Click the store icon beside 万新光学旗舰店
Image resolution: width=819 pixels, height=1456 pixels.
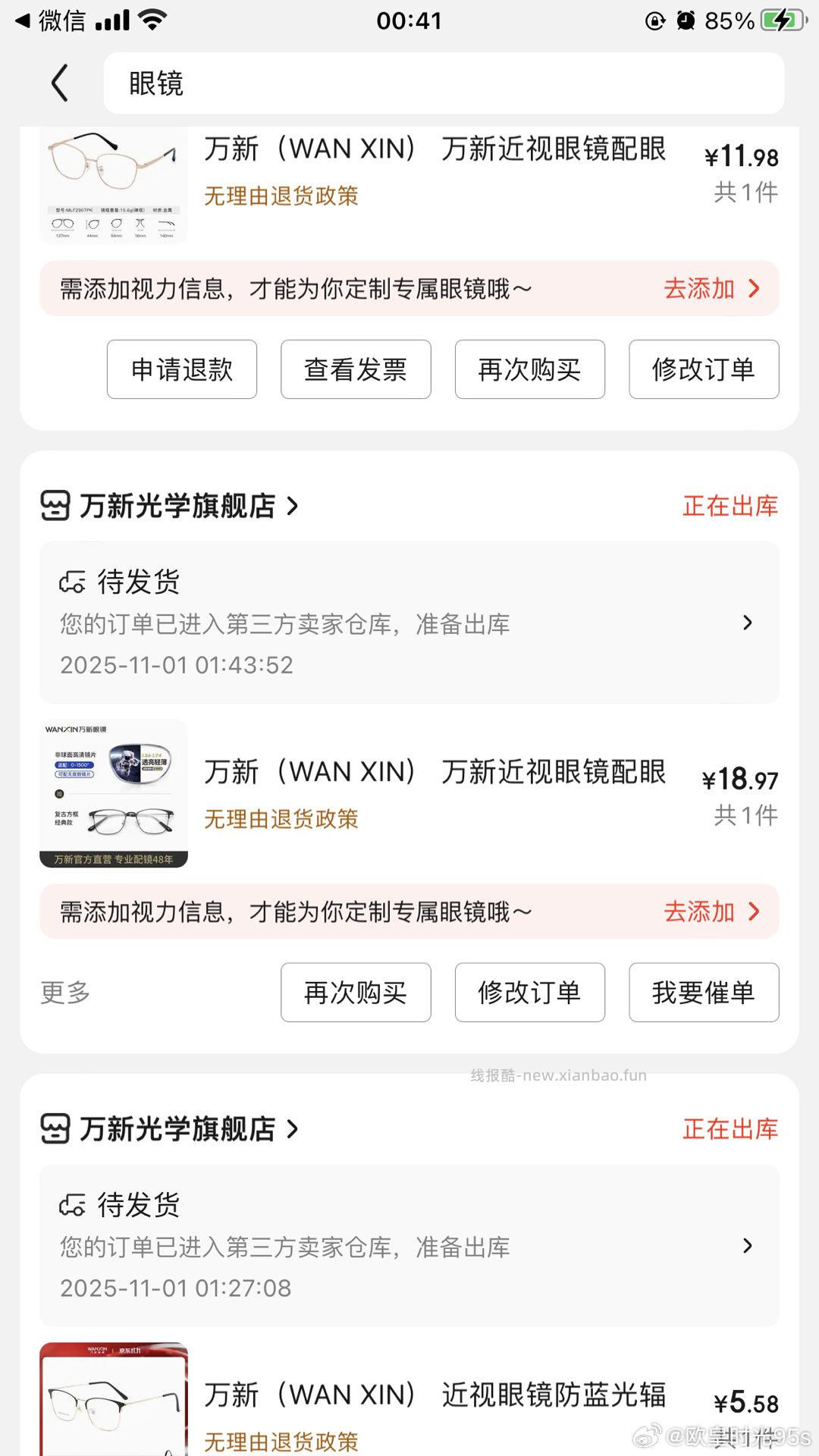57,507
